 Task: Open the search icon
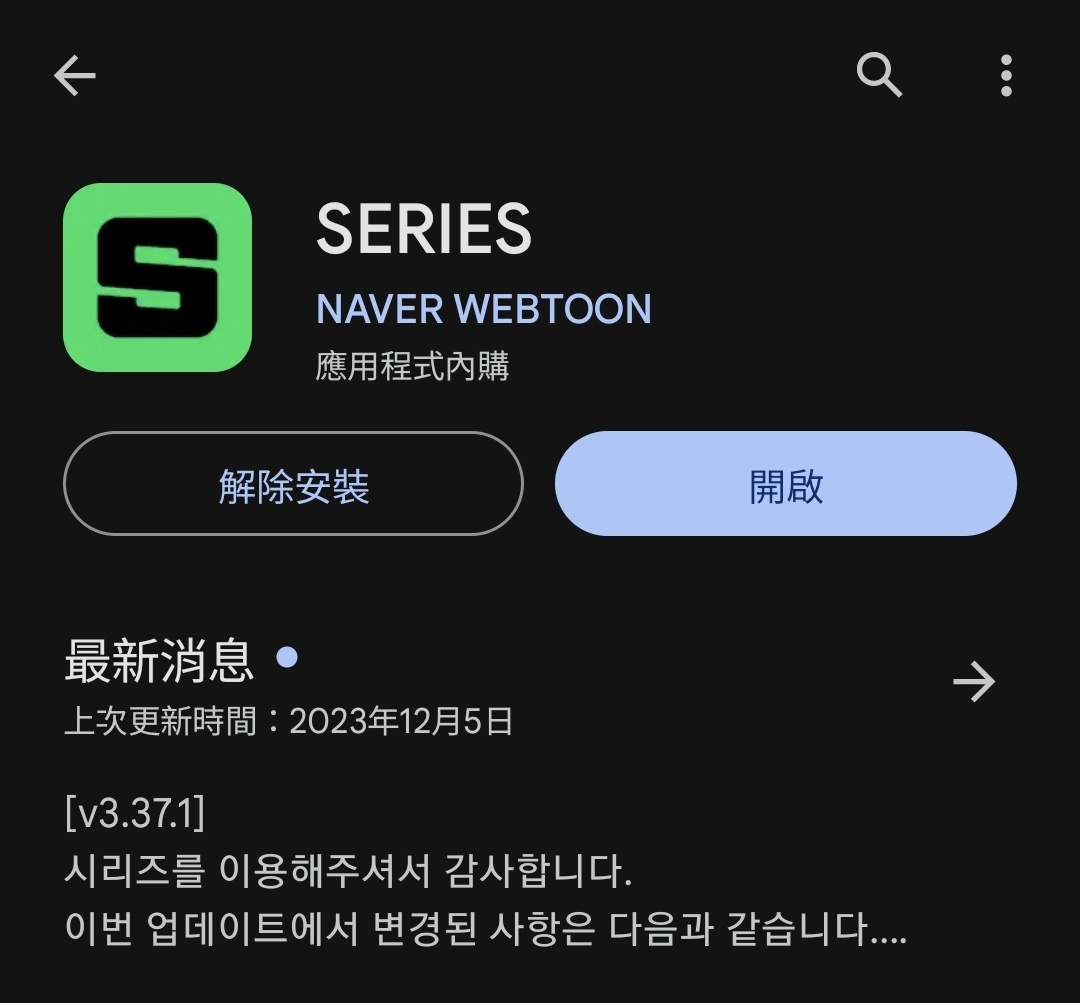tap(879, 75)
